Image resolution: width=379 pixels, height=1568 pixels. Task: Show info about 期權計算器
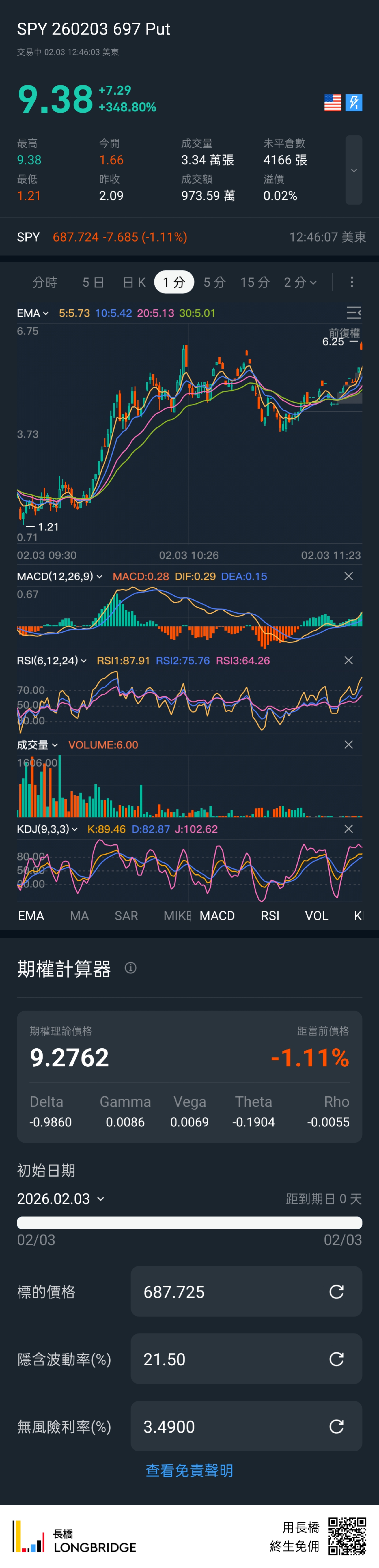131,968
